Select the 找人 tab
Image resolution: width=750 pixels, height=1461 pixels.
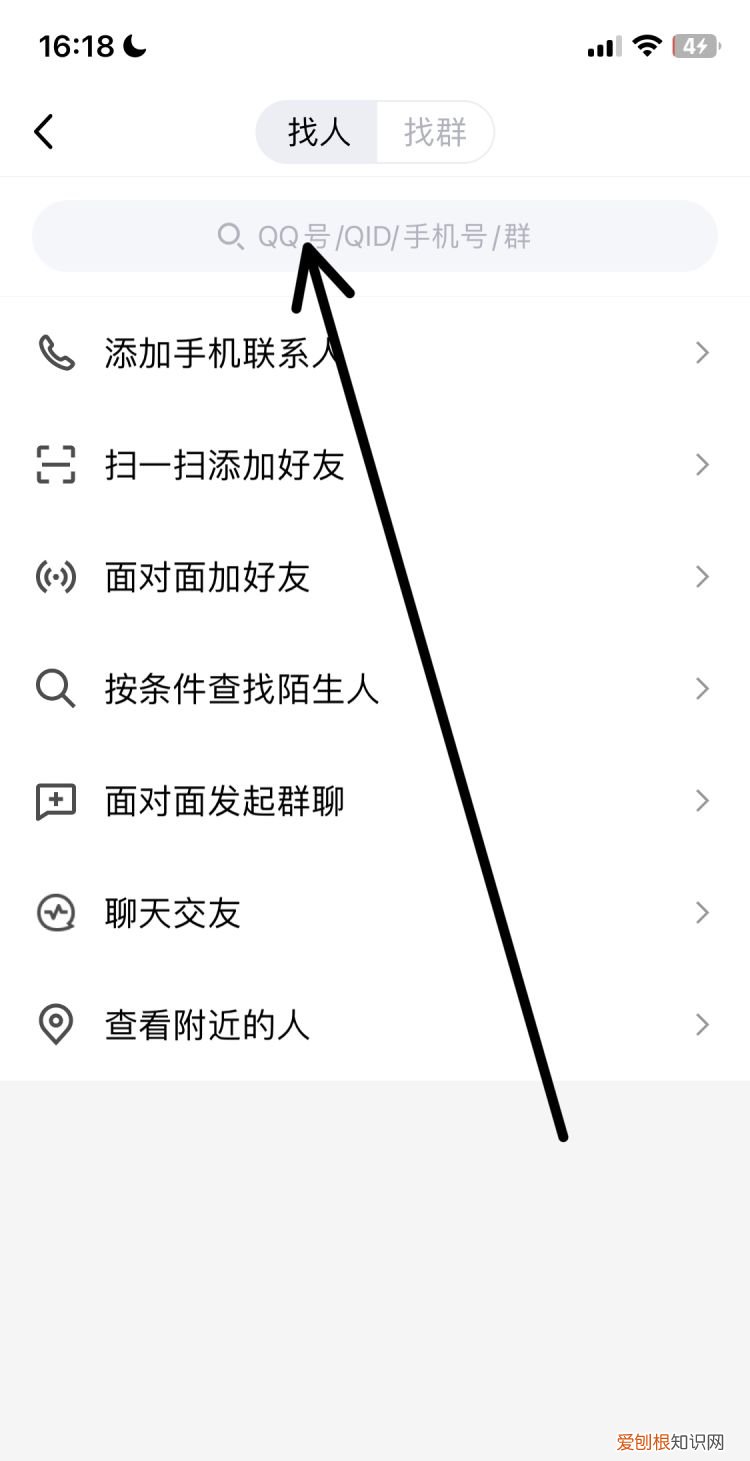(x=317, y=131)
